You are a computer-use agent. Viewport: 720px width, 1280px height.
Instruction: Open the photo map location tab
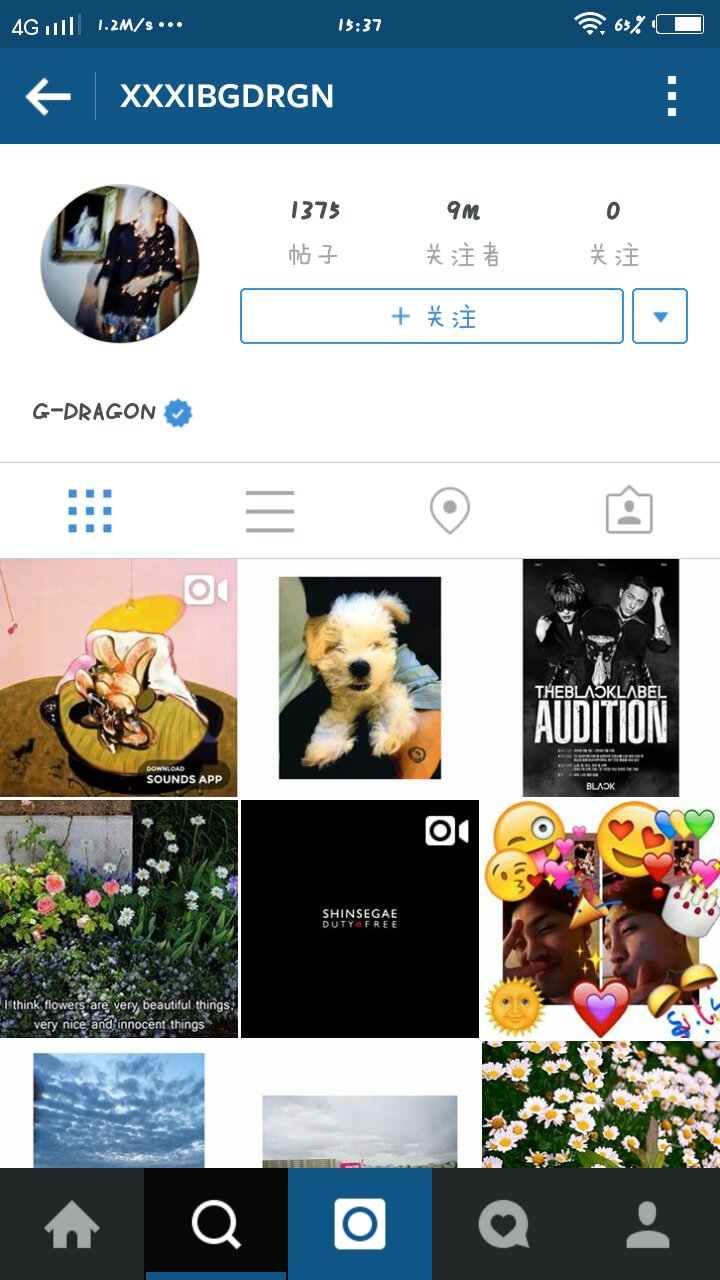coord(450,511)
